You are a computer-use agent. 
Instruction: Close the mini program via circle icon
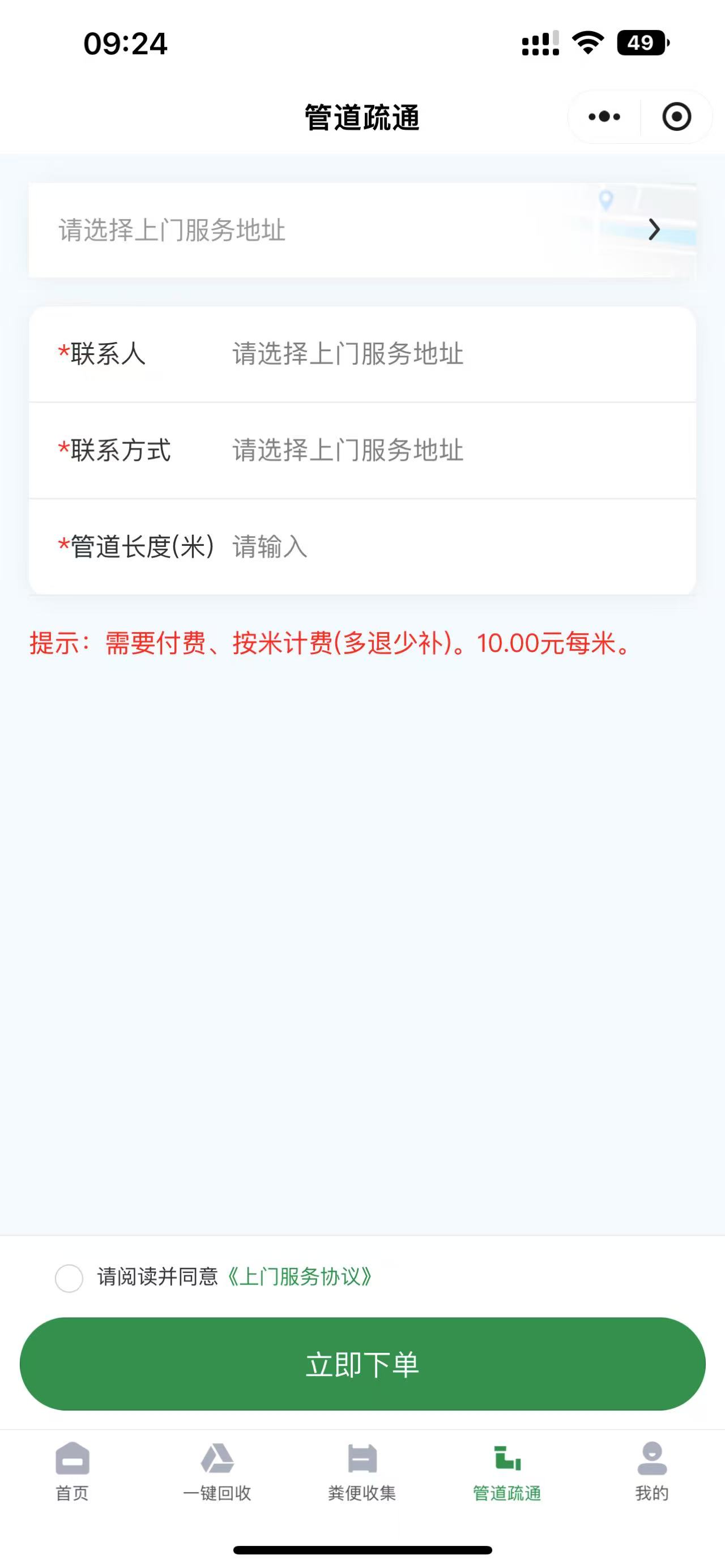[x=676, y=116]
